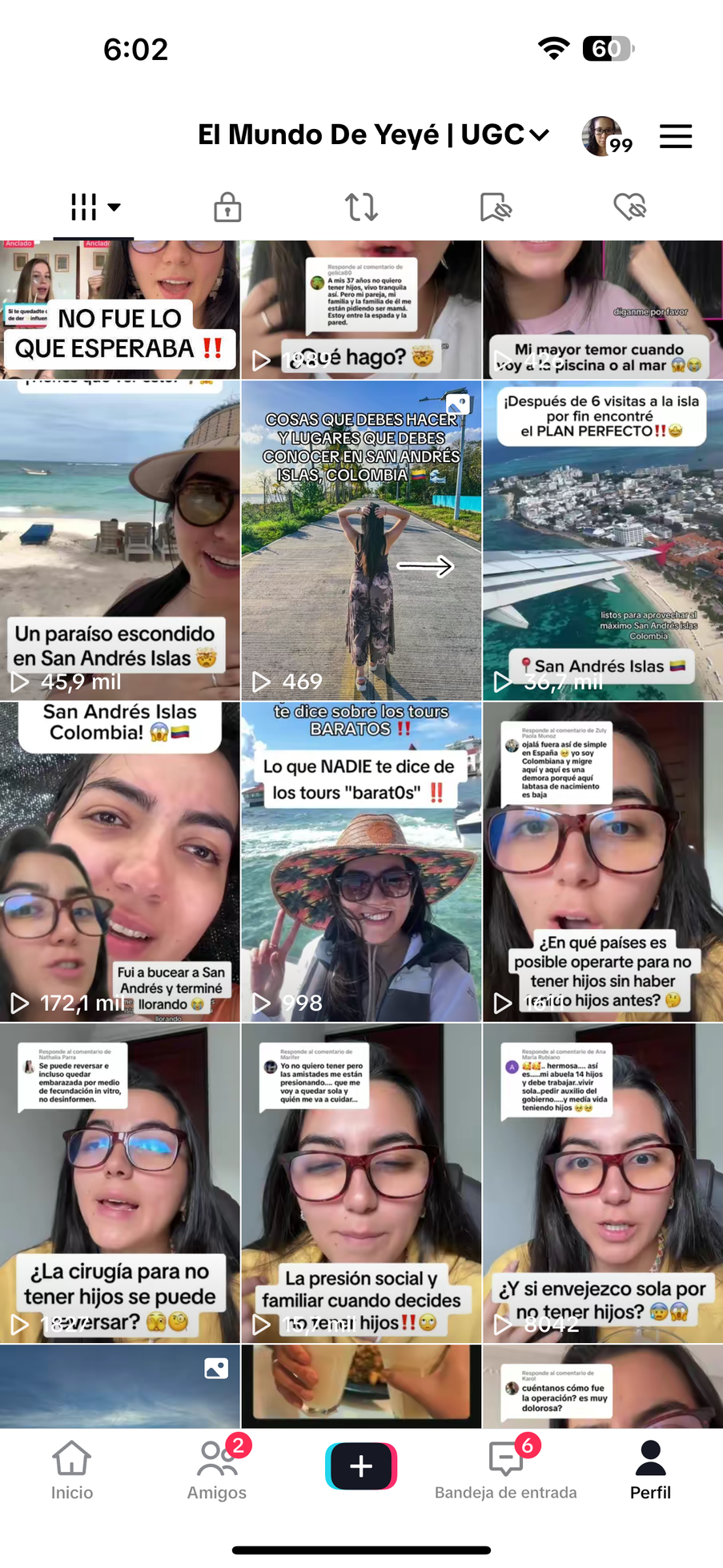Viewport: 723px width, 1568px height.
Task: Open the hidden favorites bookmark tab
Action: tap(495, 207)
